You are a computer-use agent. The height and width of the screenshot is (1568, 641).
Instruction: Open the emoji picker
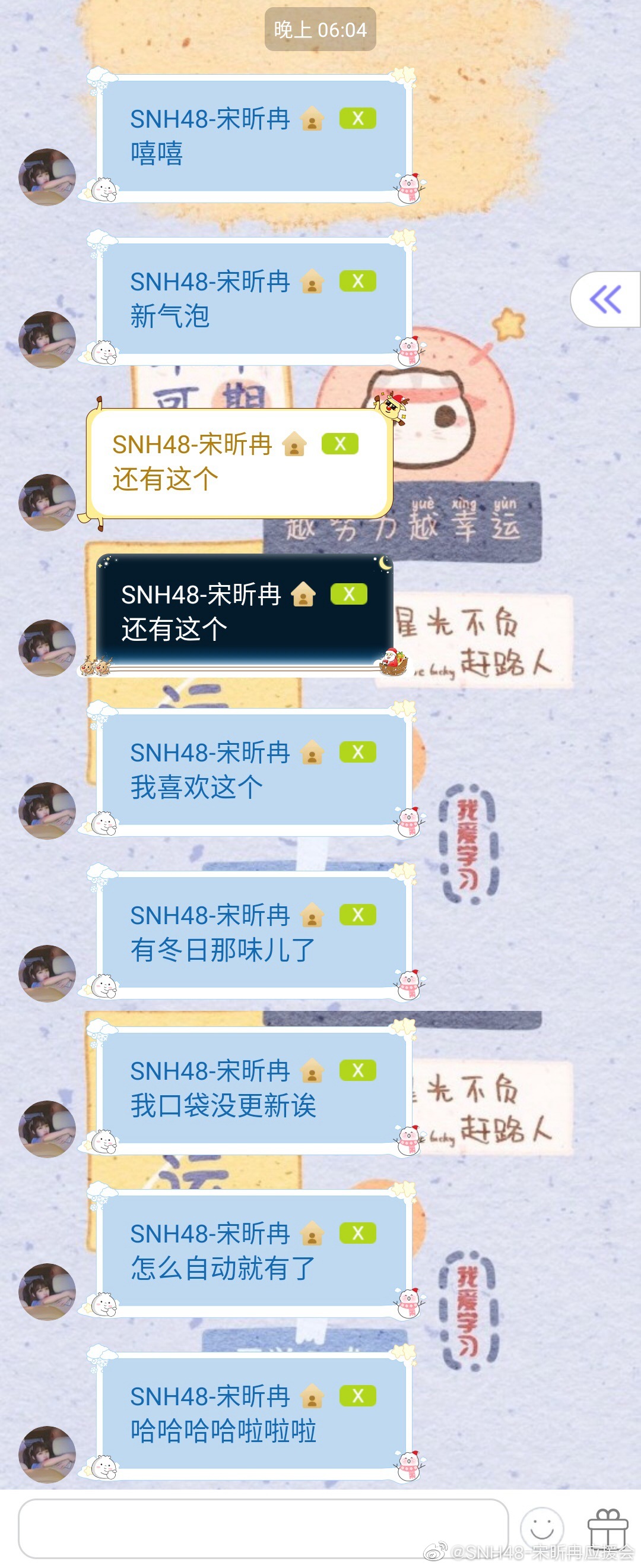point(542,1528)
